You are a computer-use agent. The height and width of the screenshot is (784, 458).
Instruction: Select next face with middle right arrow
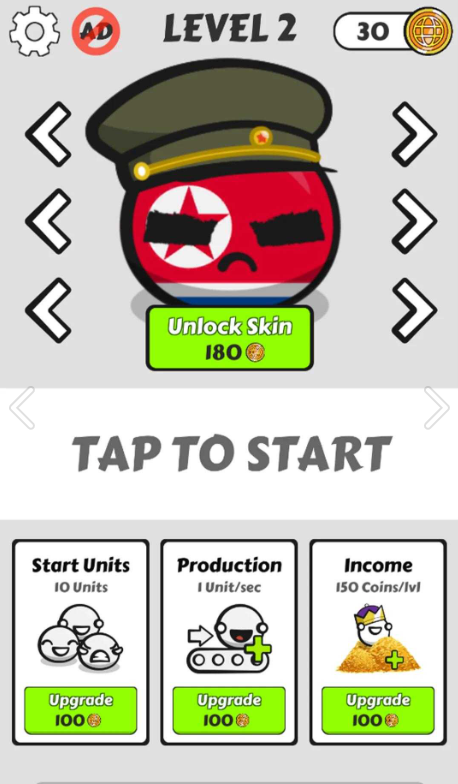(x=414, y=222)
